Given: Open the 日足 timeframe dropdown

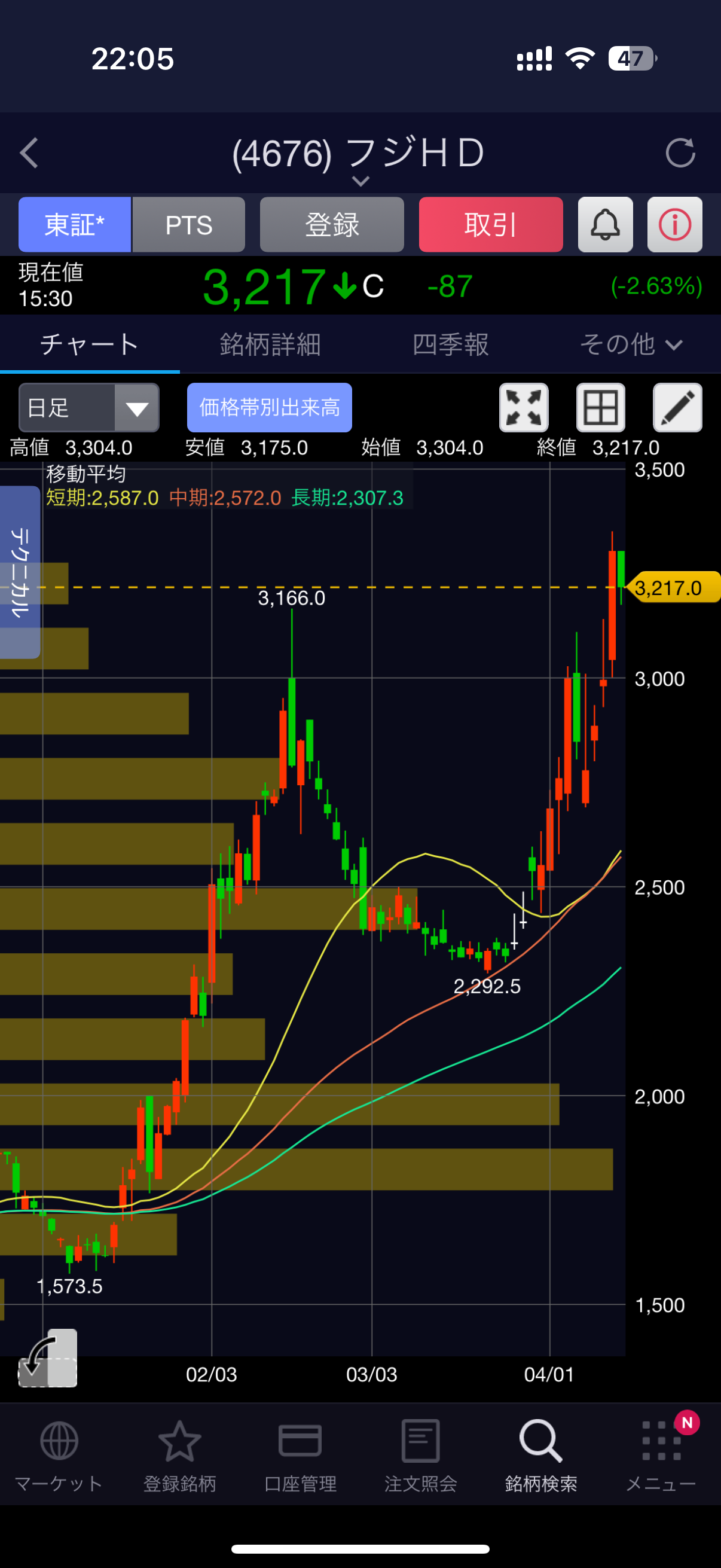Looking at the screenshot, I should coord(89,408).
